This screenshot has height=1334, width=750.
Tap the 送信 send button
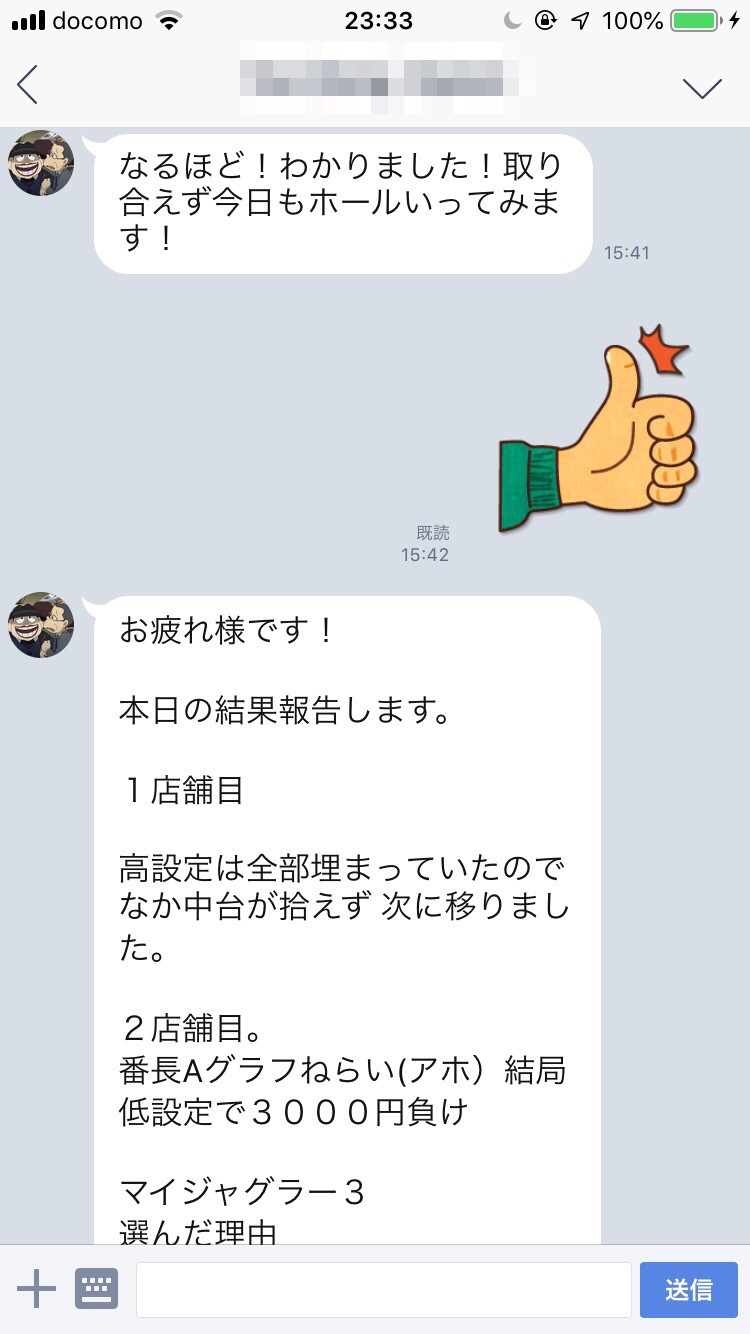(x=688, y=1289)
